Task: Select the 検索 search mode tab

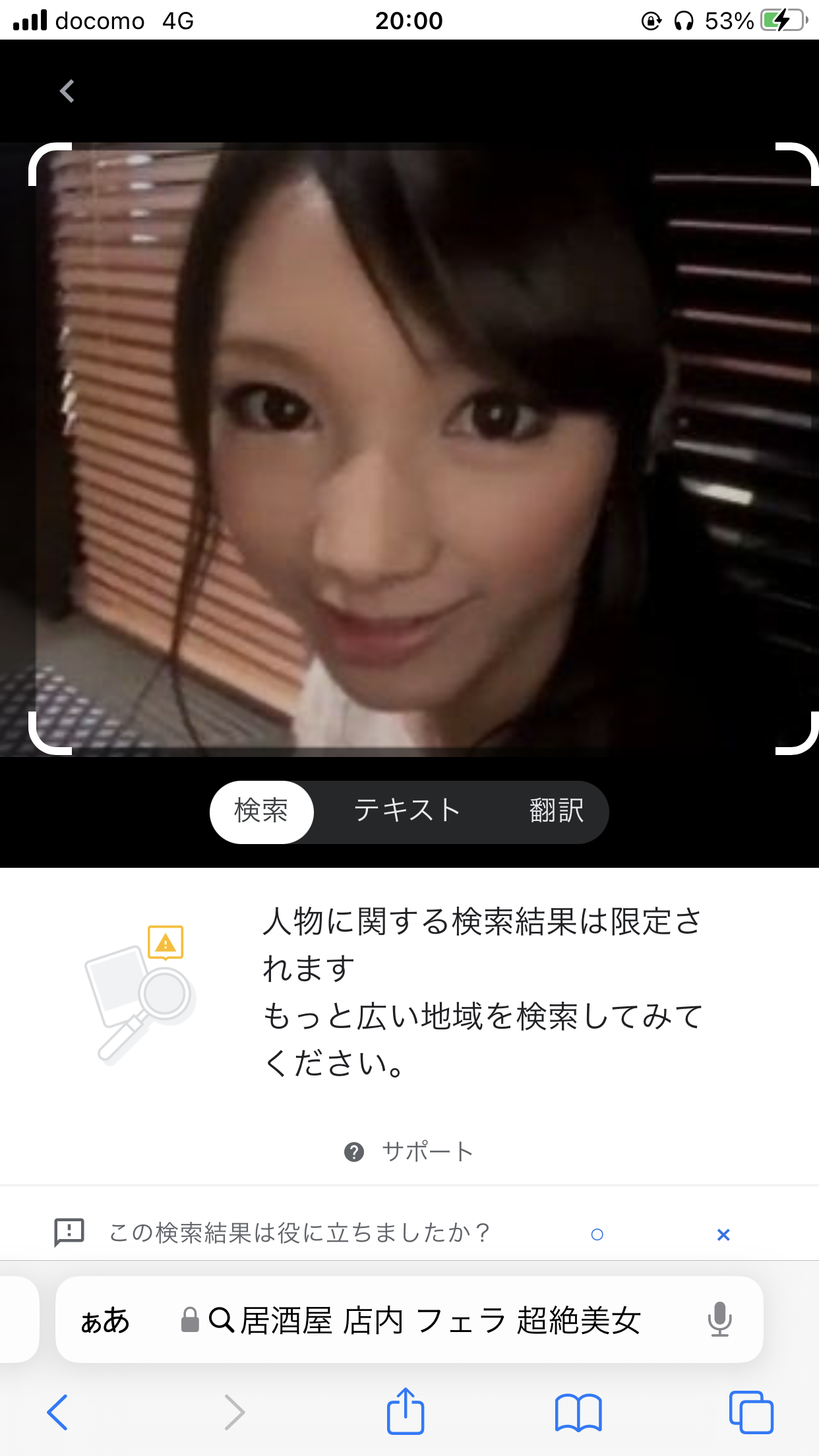Action: click(x=261, y=812)
